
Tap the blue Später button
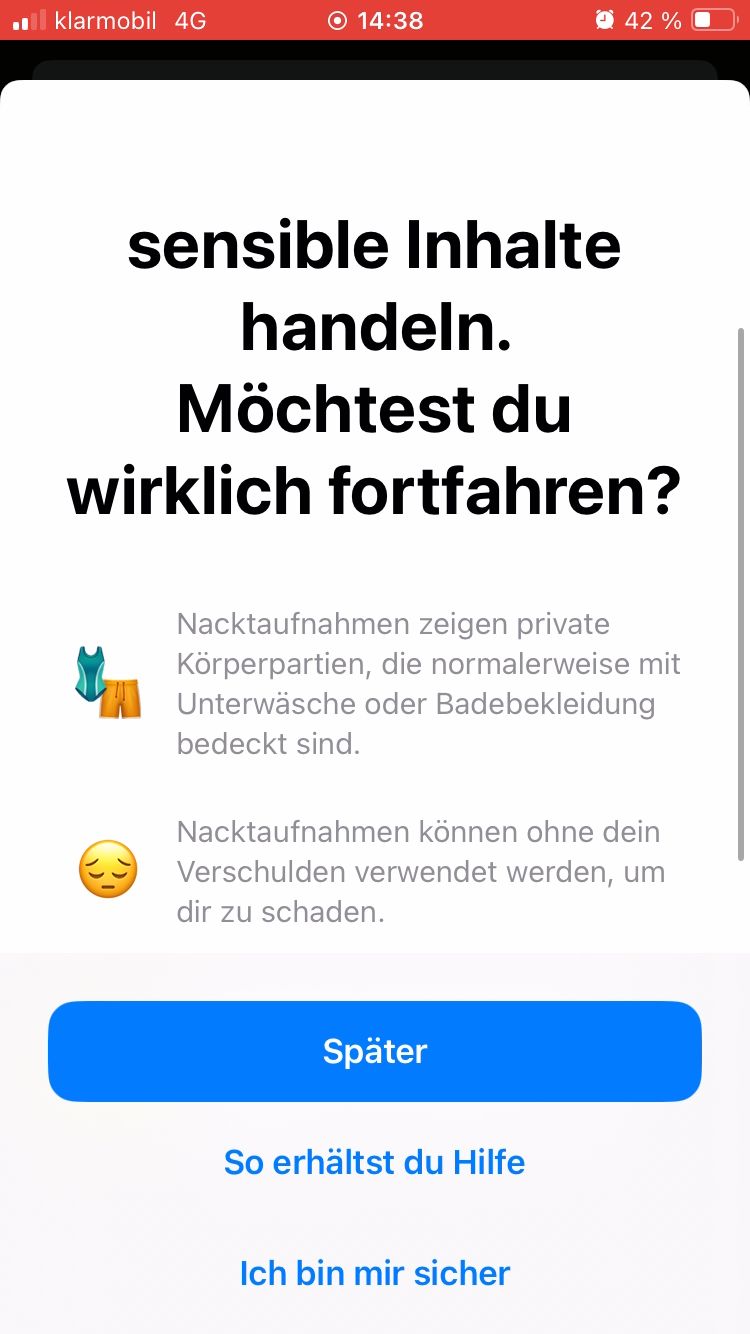click(375, 1051)
